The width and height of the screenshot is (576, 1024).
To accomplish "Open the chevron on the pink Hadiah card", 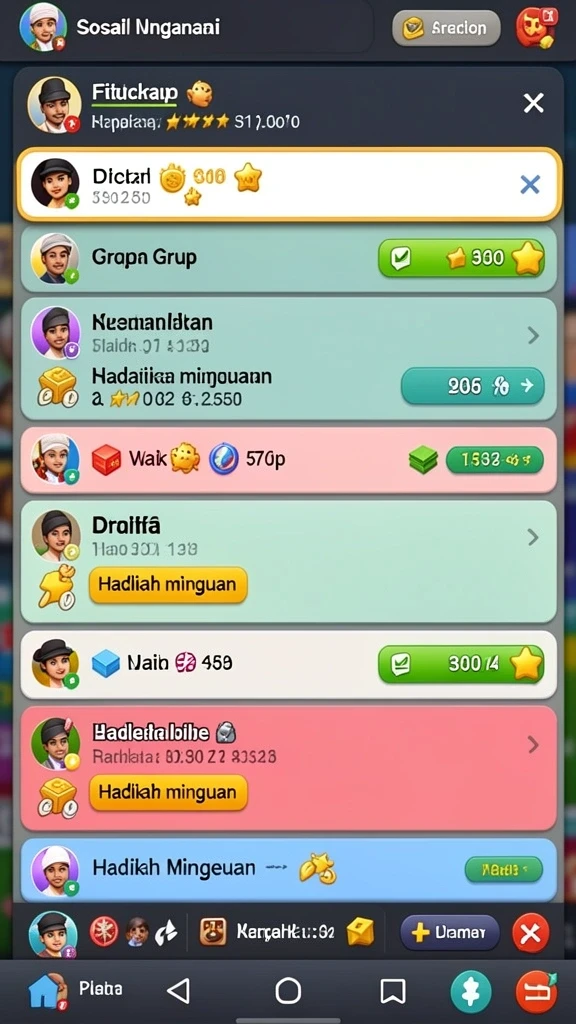I will 533,744.
